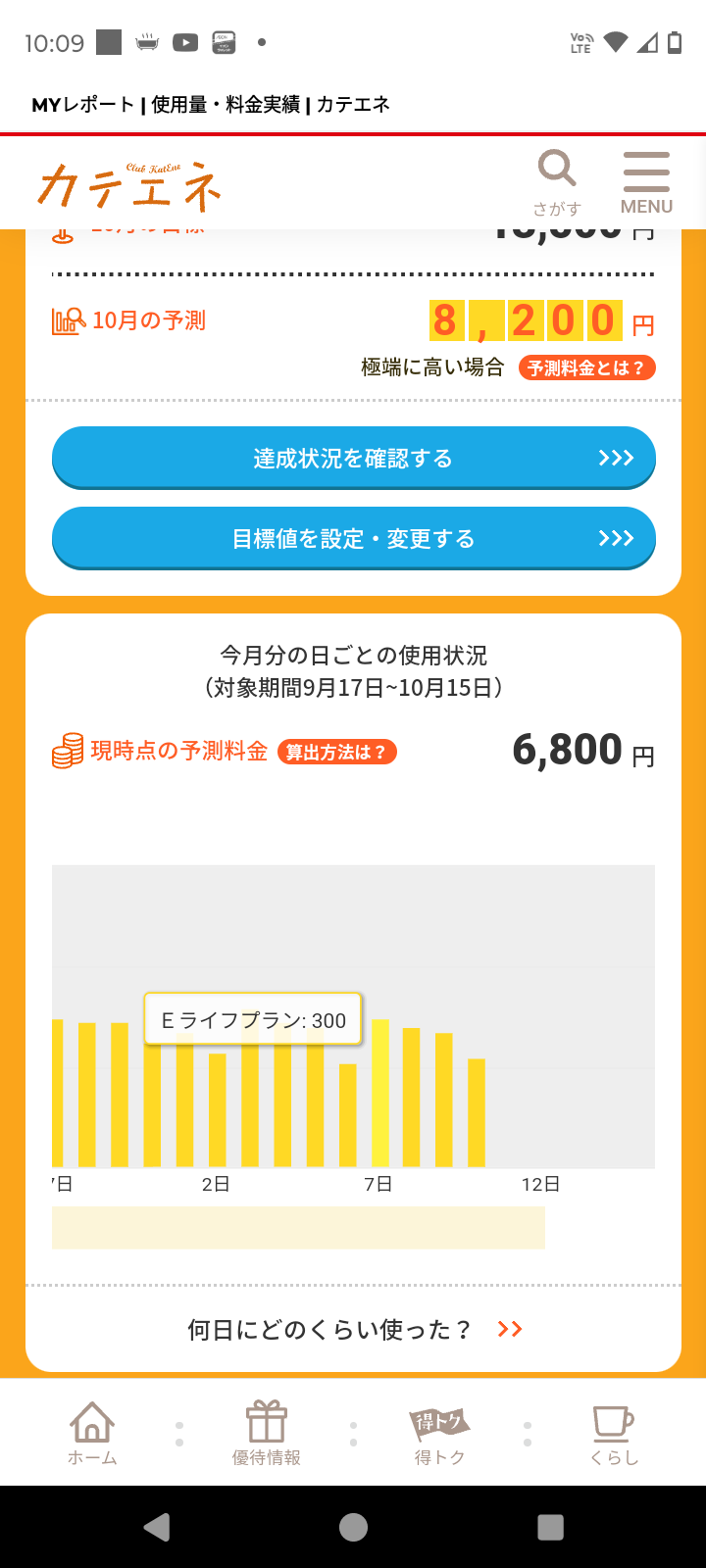Viewport: 706px width, 1568px height.
Task: Tap the 予測料金とは？ help chip
Action: (586, 367)
